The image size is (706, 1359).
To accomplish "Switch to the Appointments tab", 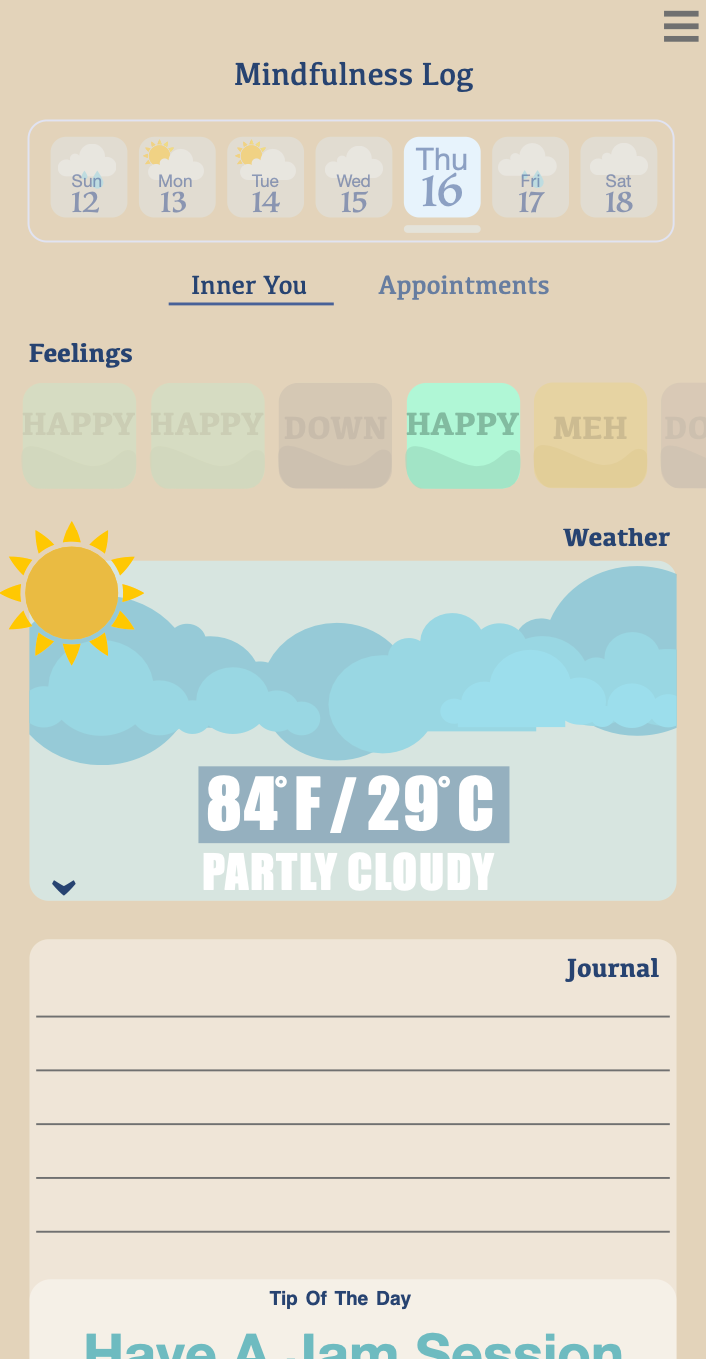I will (463, 286).
